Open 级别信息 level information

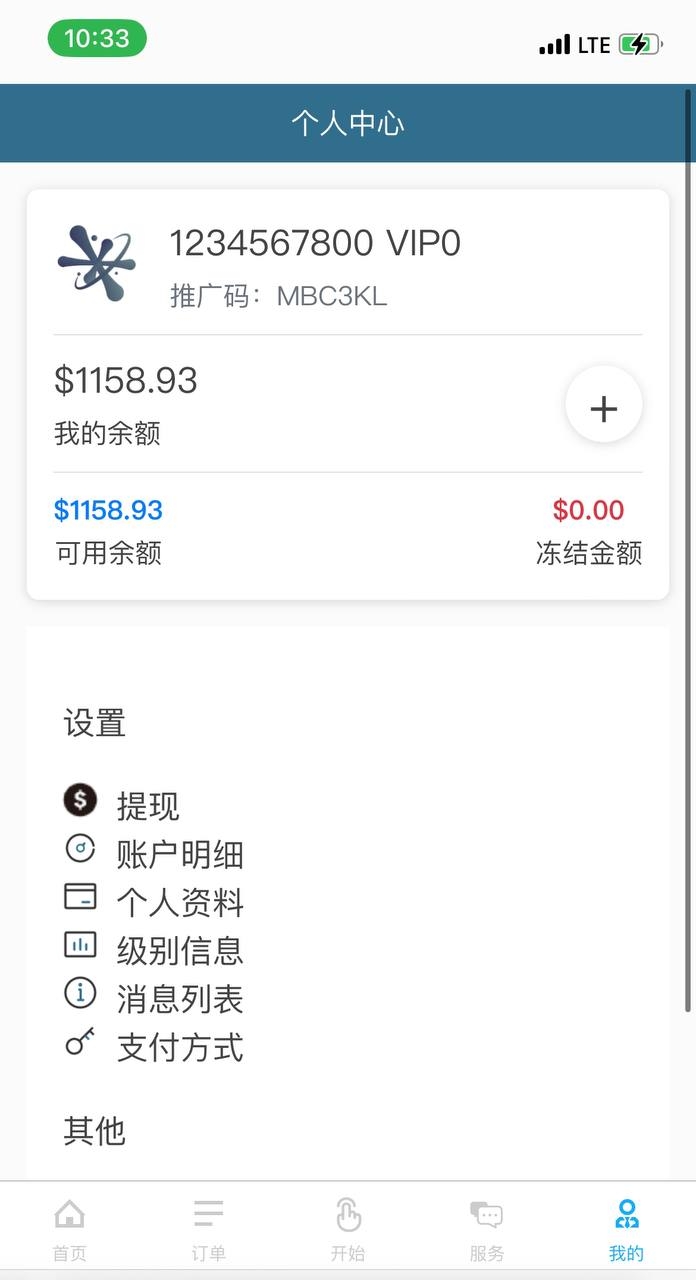(154, 949)
